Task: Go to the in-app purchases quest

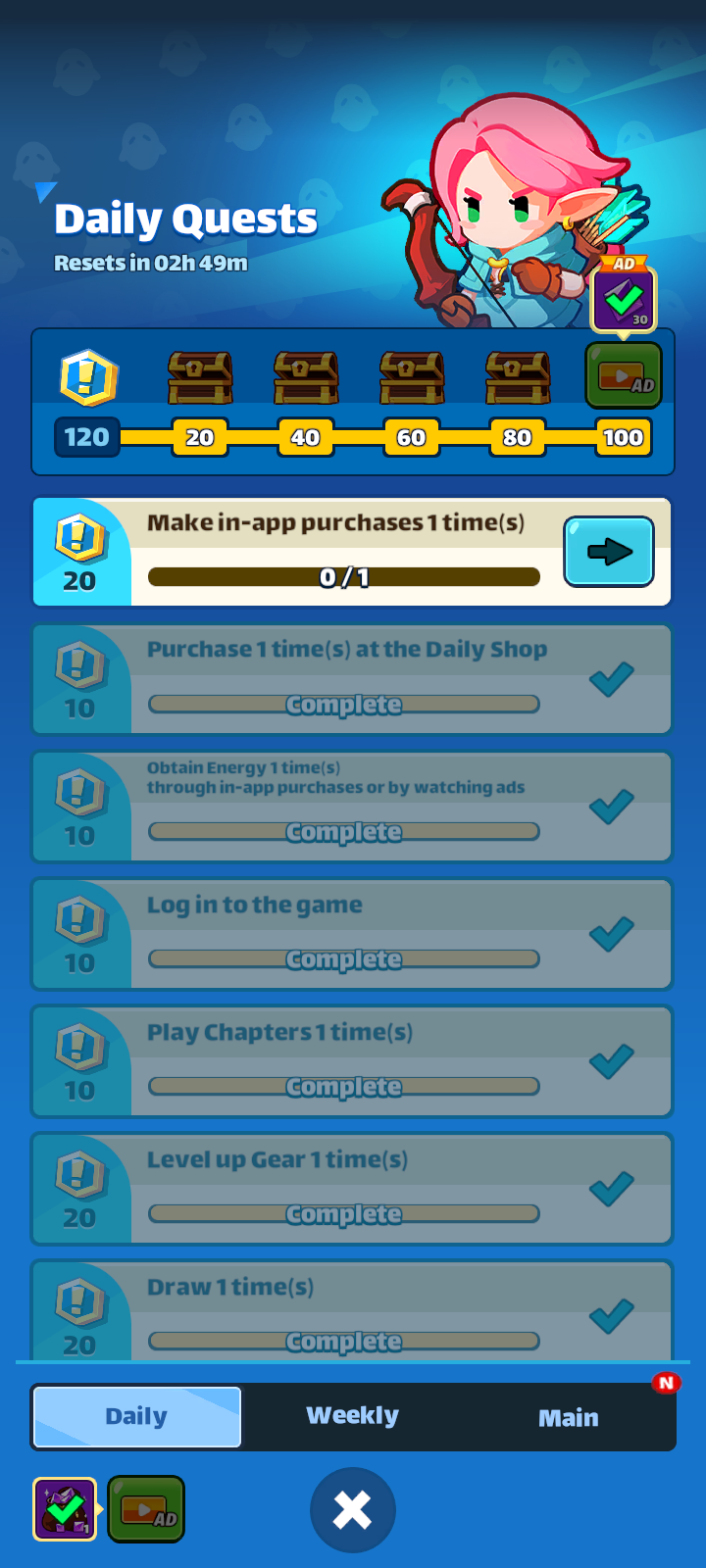Action: (x=608, y=552)
